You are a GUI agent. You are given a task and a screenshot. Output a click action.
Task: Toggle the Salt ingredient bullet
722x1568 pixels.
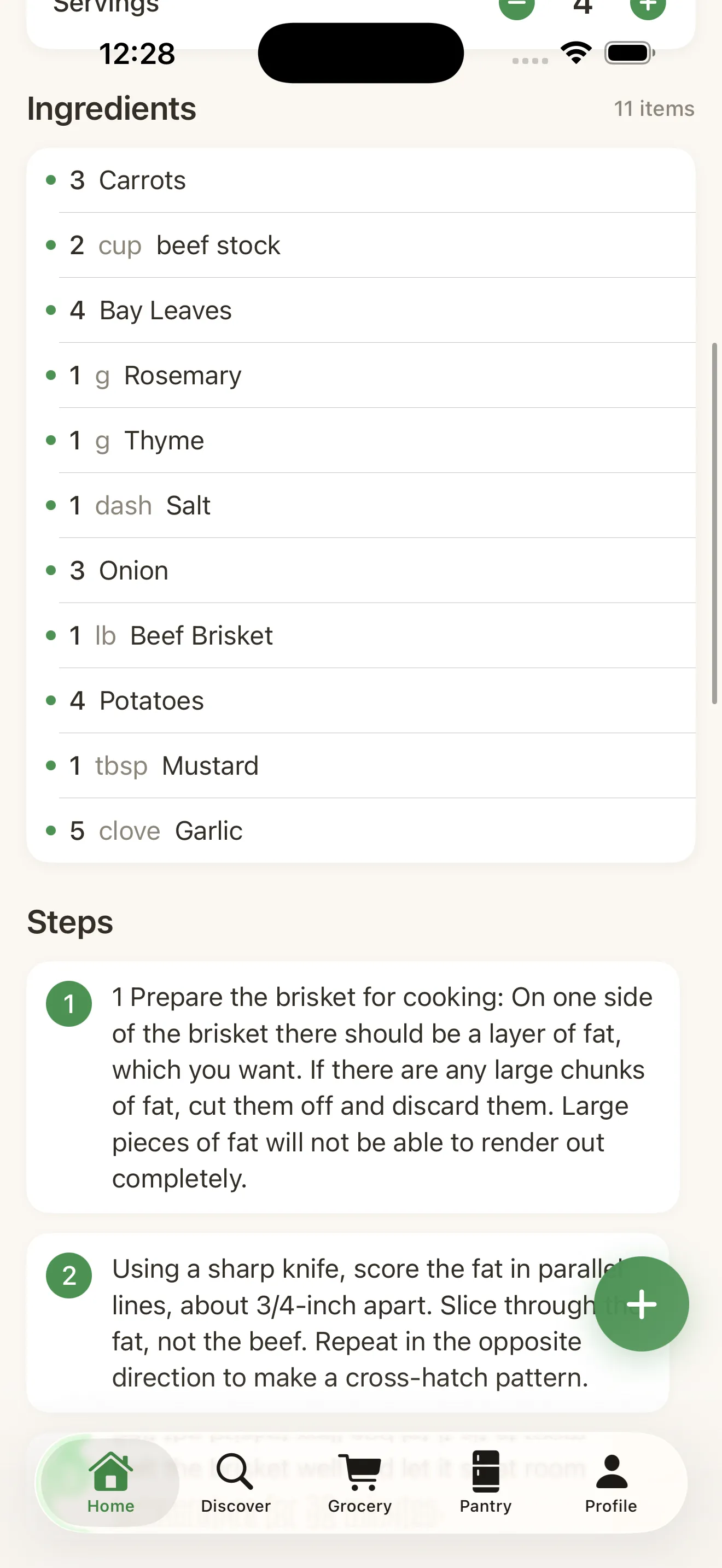(50, 505)
